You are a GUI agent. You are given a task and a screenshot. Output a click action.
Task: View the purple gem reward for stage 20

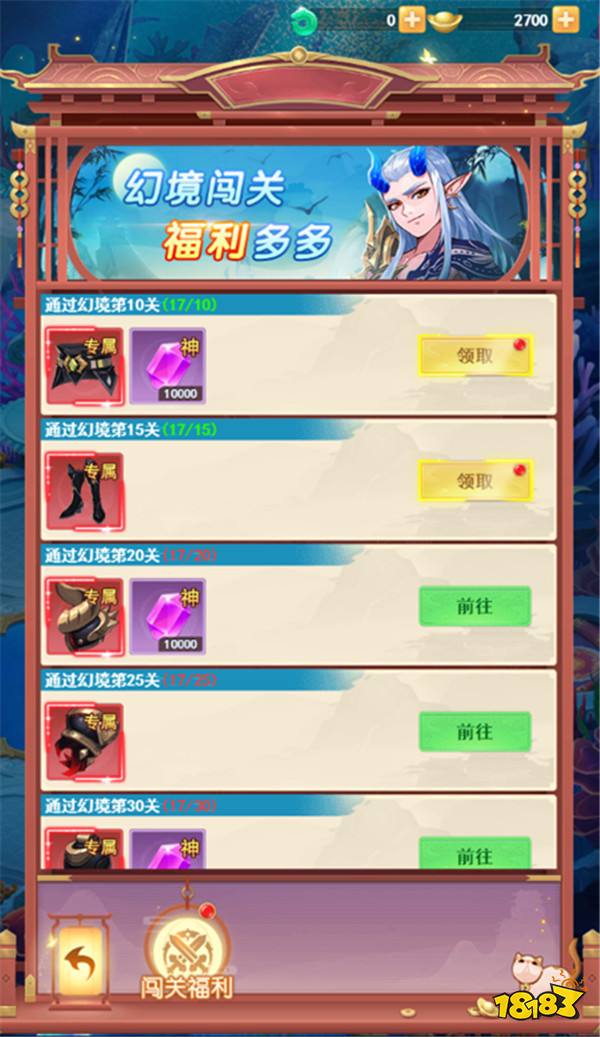tap(167, 616)
